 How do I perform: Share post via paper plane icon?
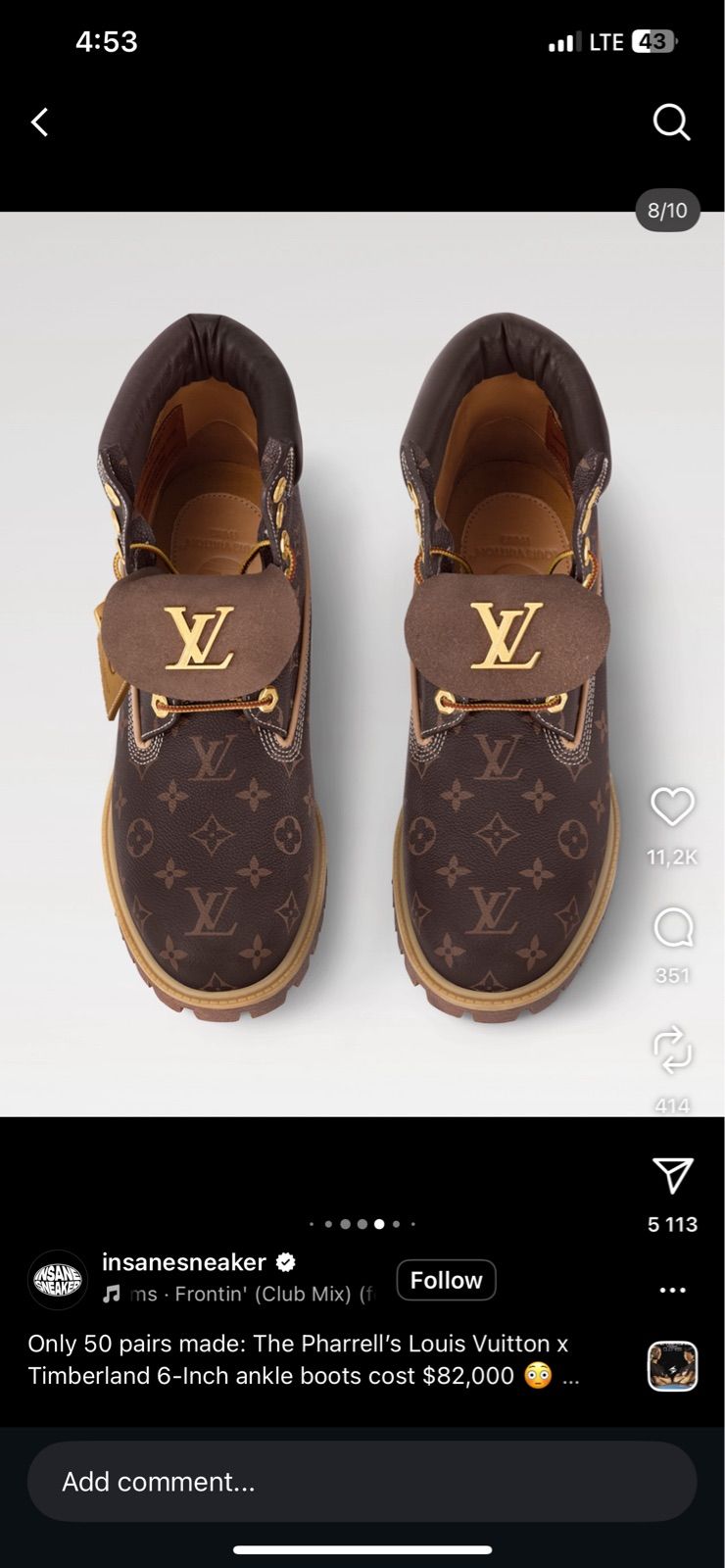pos(672,1175)
